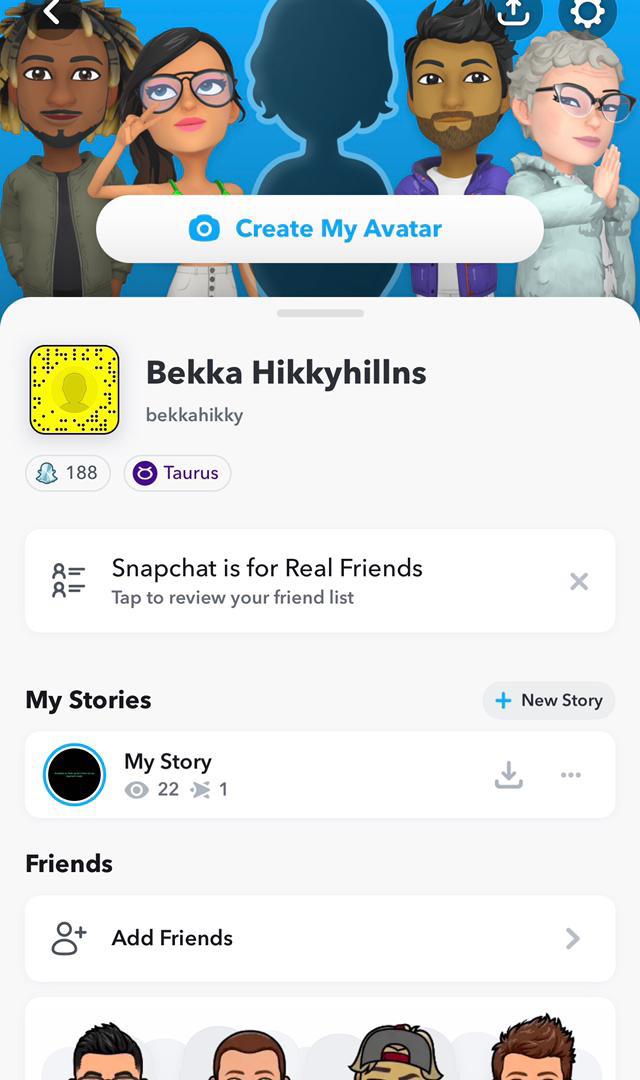Create a New Story
Screen dimensions: 640x1080
549,700
